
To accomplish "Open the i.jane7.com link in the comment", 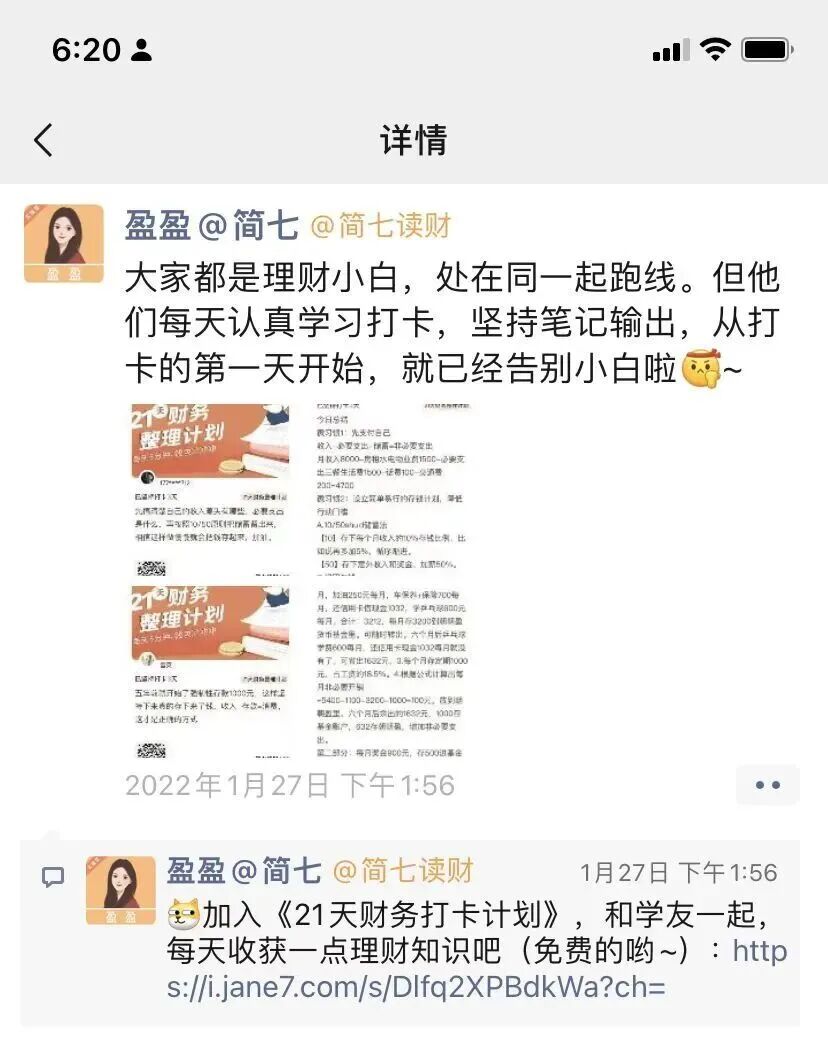I will click(477, 969).
